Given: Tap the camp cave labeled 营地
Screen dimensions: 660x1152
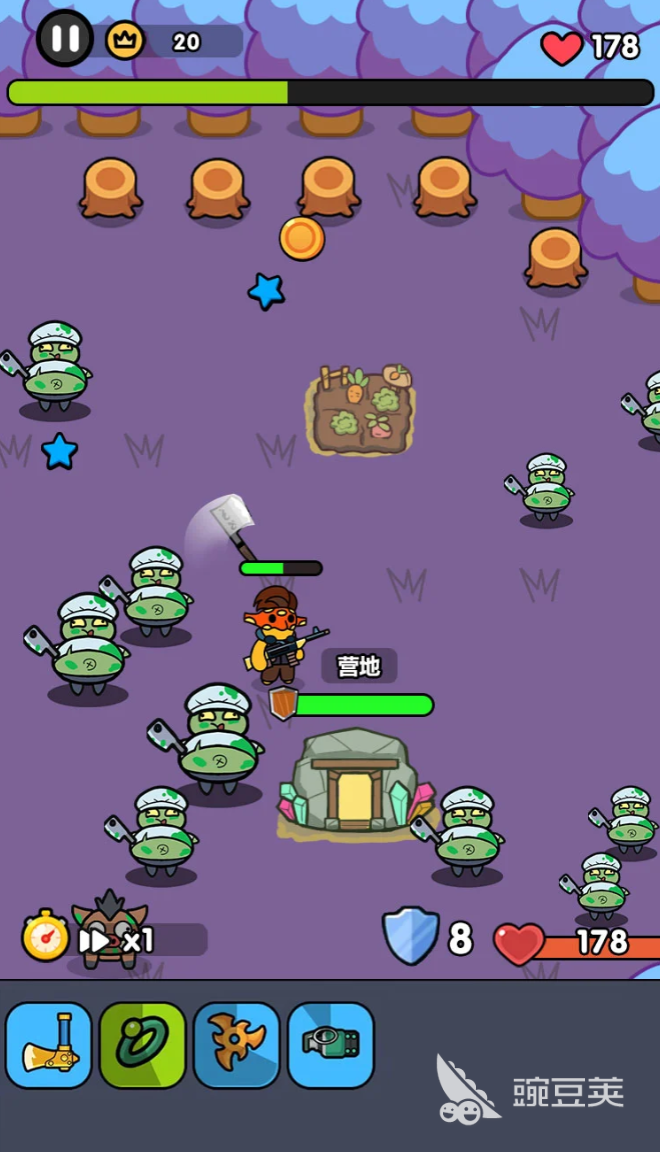Looking at the screenshot, I should click(x=355, y=782).
